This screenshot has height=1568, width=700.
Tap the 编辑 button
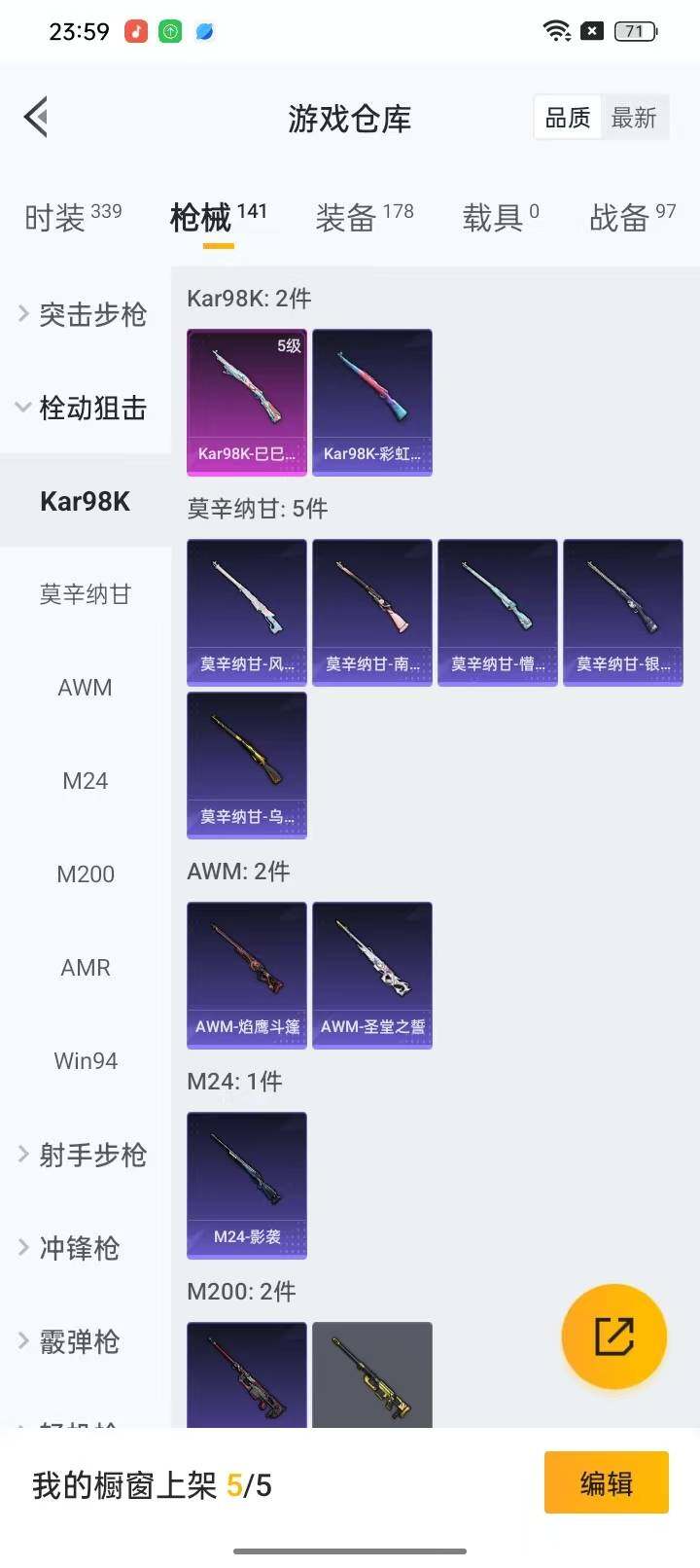point(606,1482)
